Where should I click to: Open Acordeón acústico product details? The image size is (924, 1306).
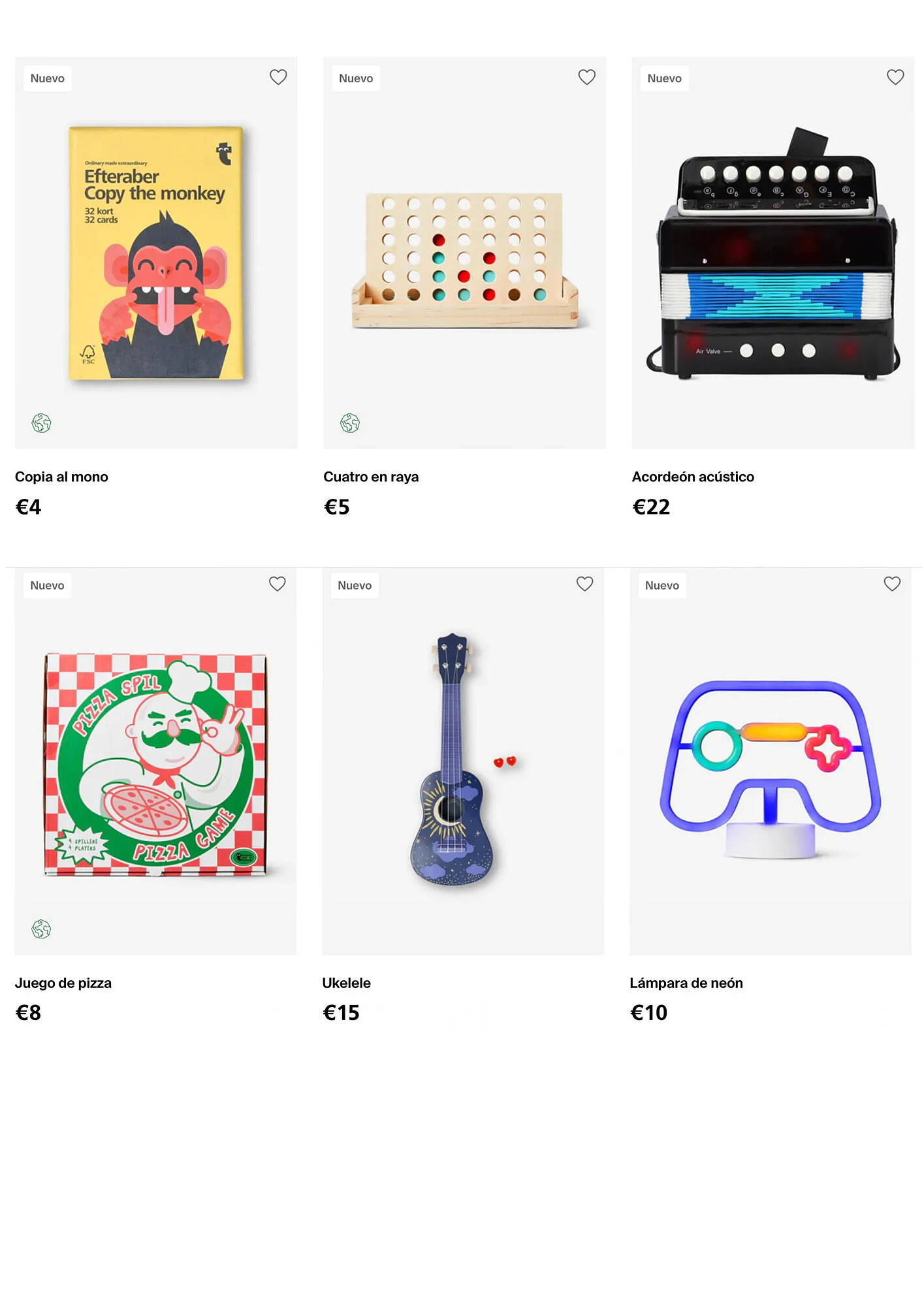click(773, 253)
